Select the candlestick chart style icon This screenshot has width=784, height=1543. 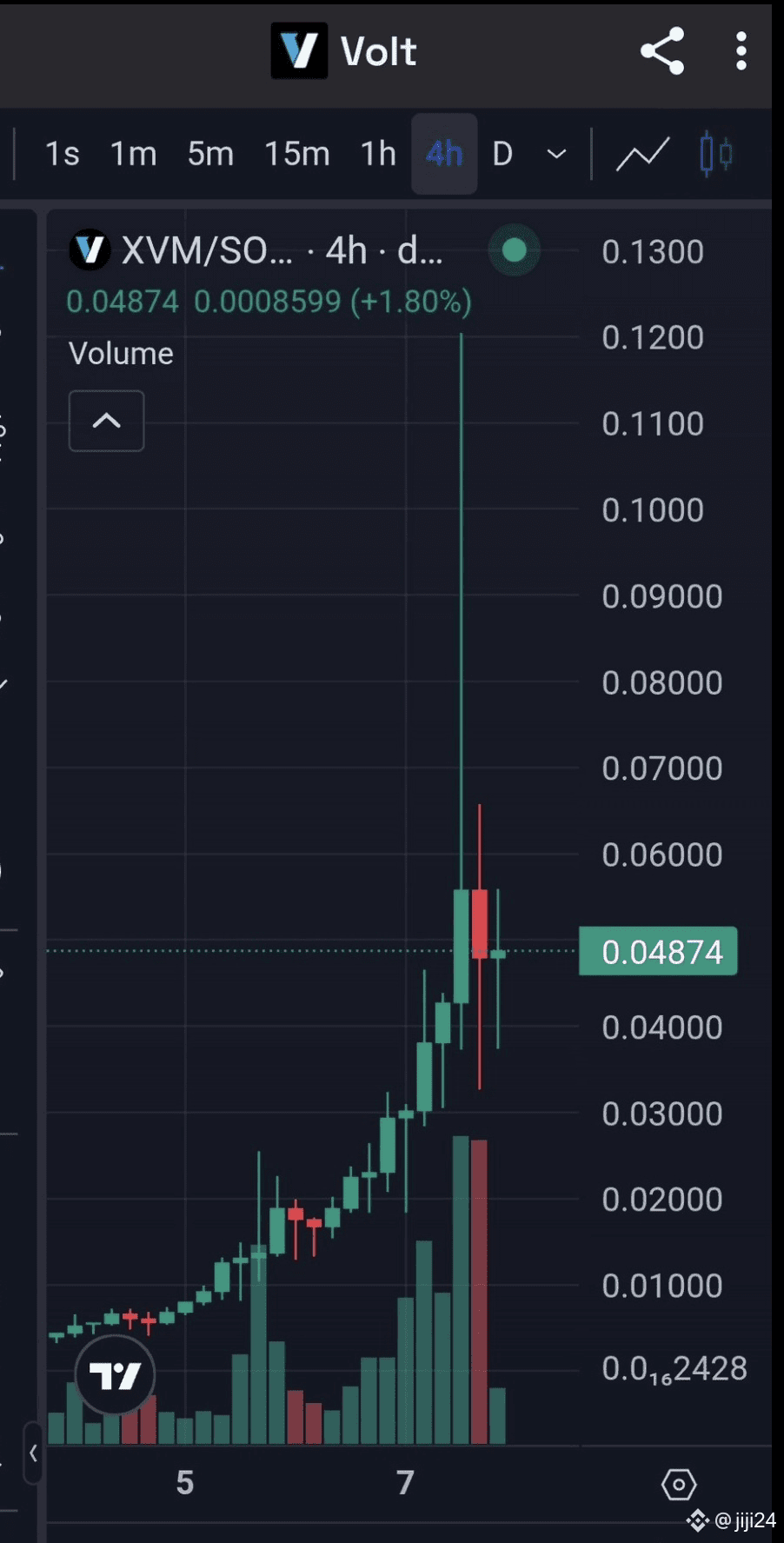[714, 153]
